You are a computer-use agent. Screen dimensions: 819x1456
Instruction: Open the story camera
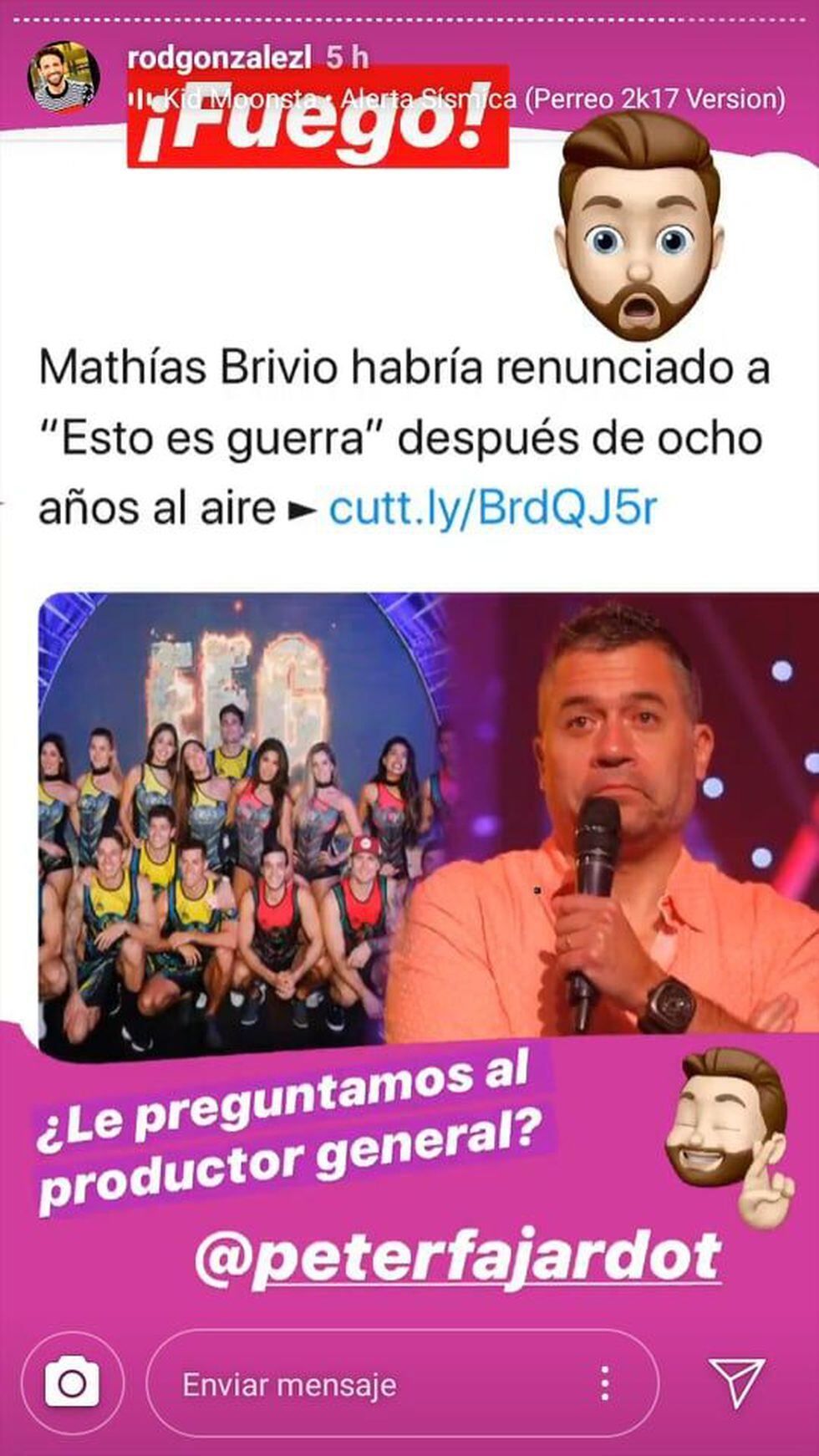tap(72, 1384)
